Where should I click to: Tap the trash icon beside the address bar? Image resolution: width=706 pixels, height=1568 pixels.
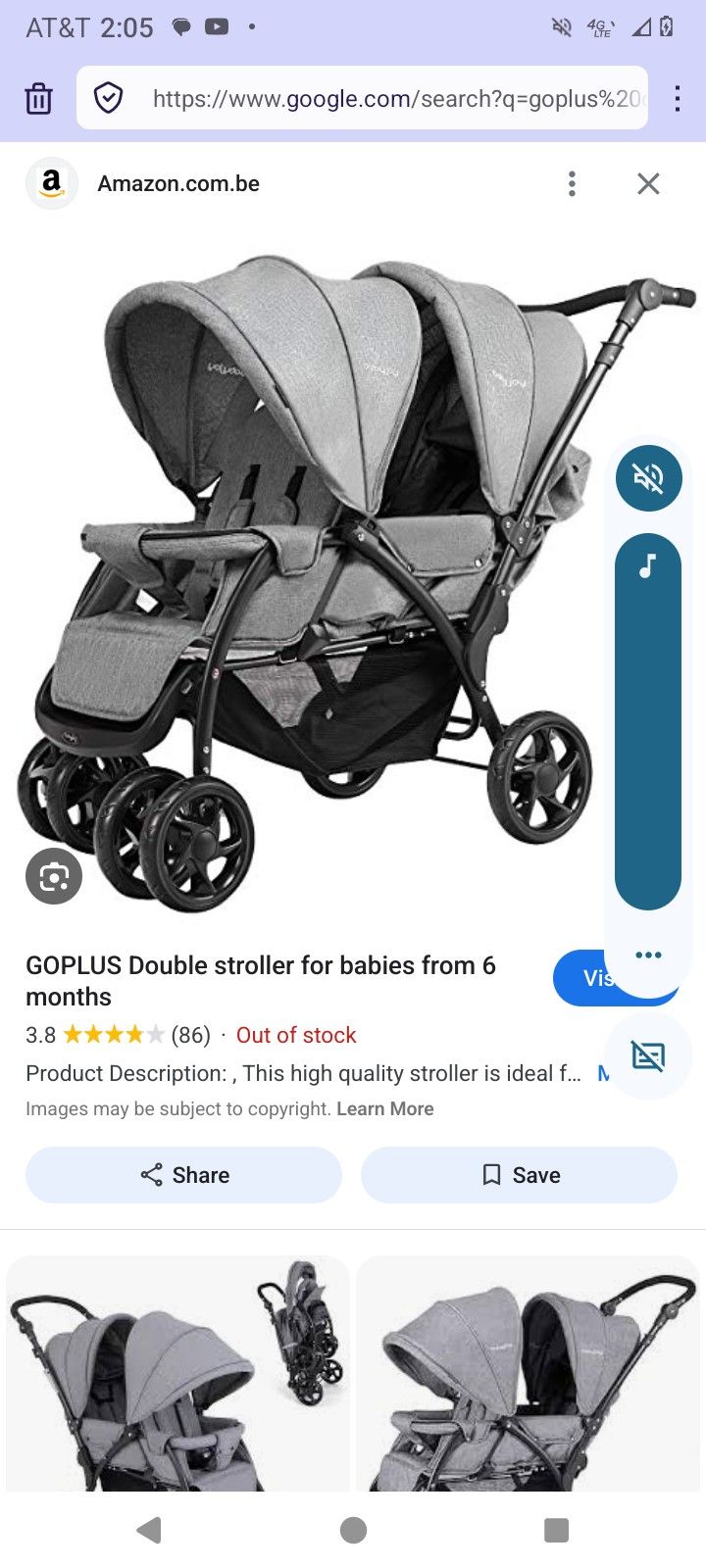coord(38,98)
